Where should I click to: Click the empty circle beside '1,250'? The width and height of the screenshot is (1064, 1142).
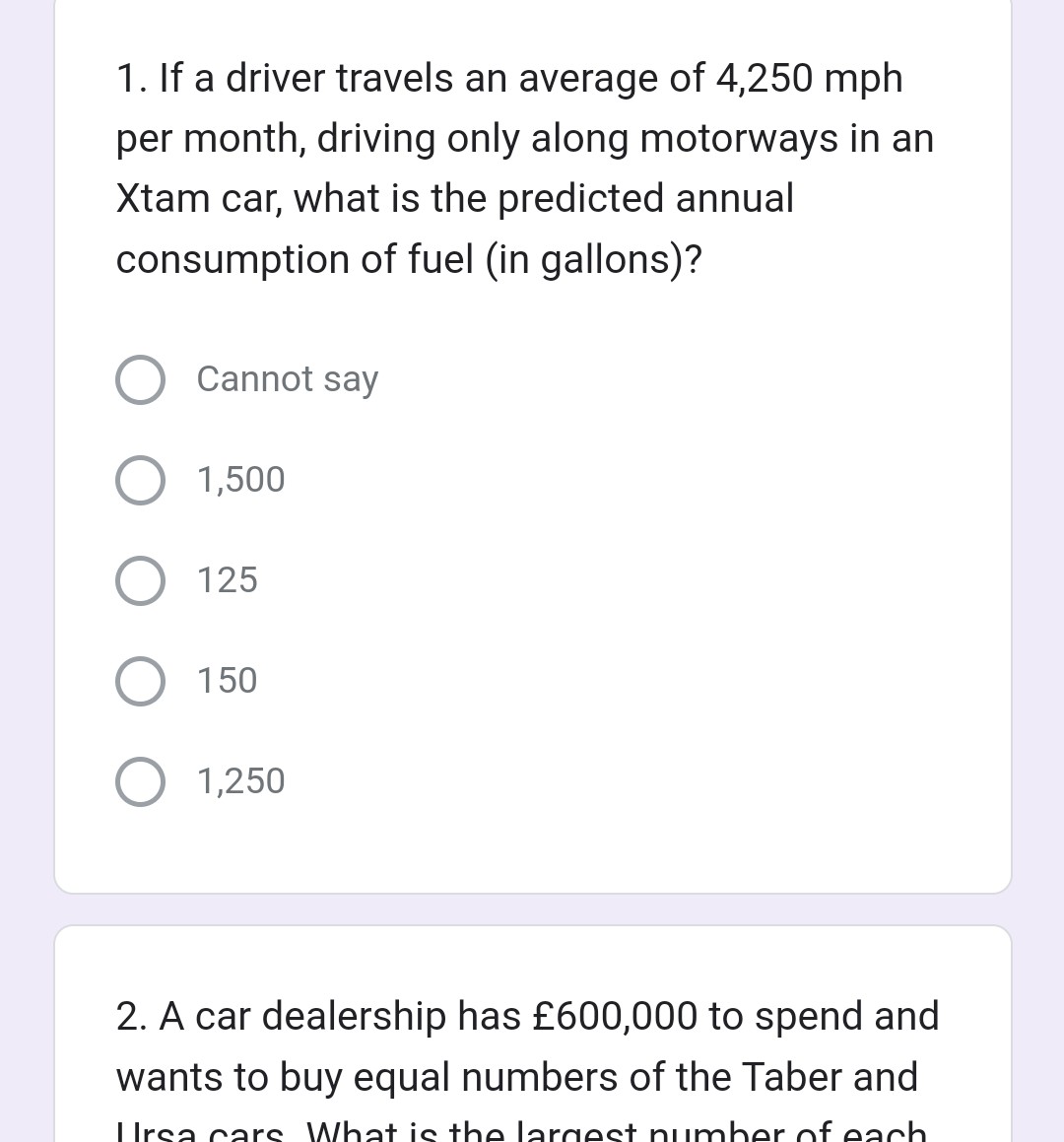point(140,781)
